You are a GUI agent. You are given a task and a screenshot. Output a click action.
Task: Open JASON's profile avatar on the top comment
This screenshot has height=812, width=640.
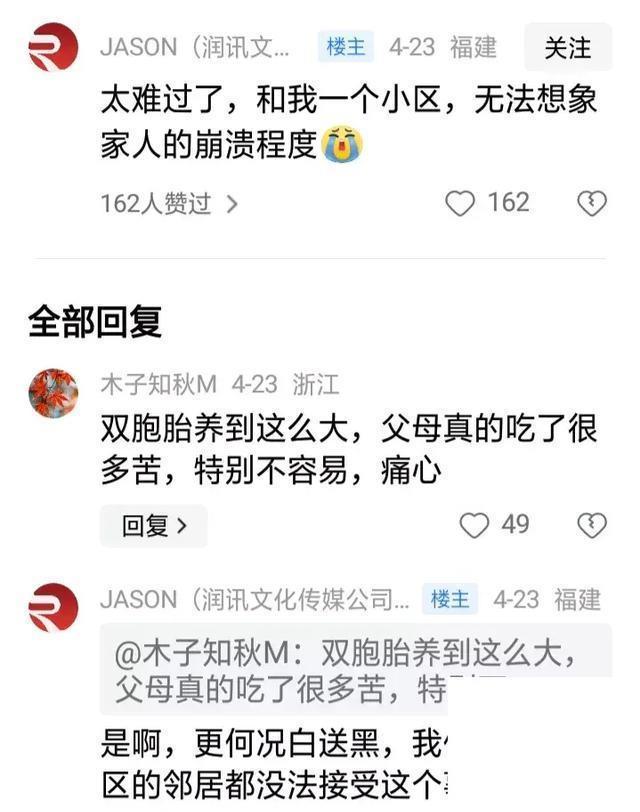coord(53,48)
